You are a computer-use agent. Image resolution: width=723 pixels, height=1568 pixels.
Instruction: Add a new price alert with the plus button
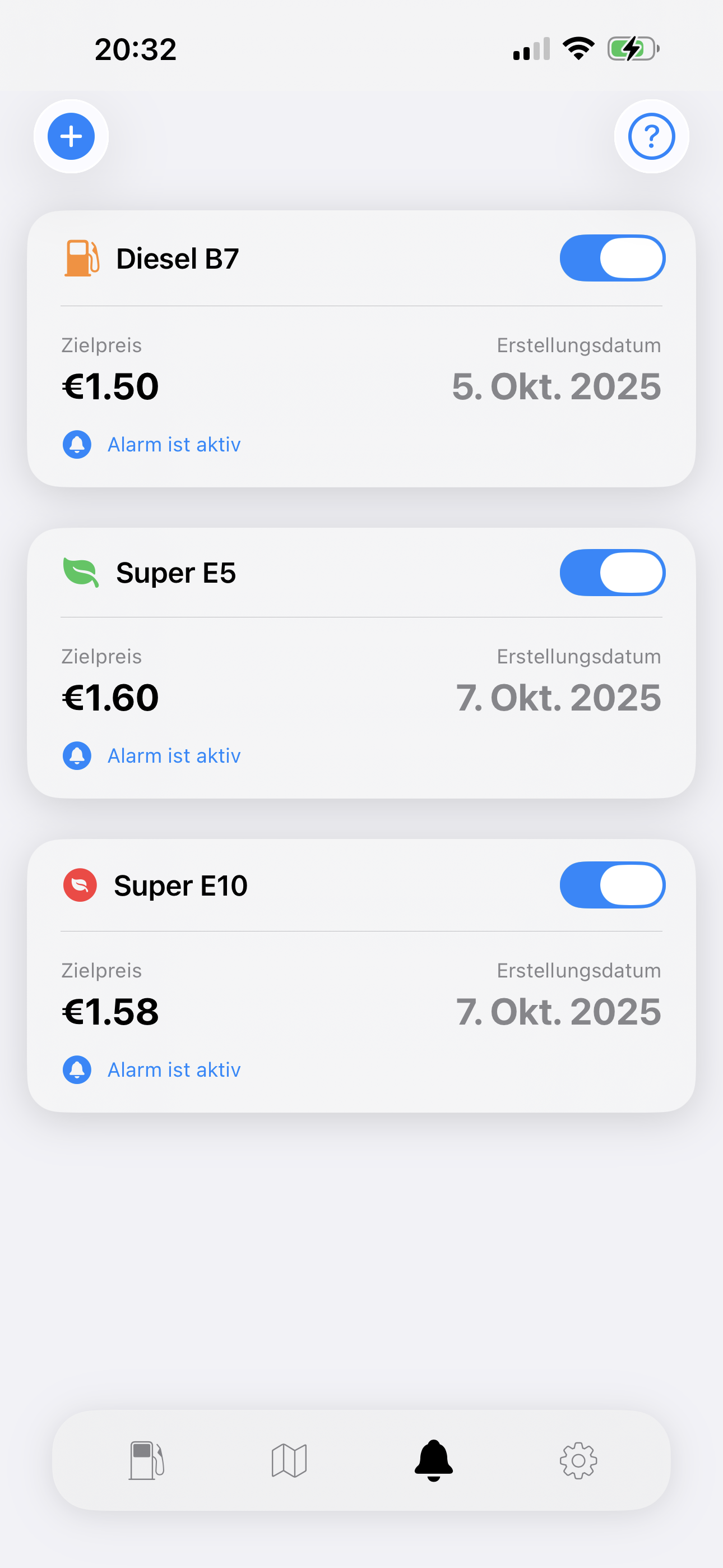71,137
